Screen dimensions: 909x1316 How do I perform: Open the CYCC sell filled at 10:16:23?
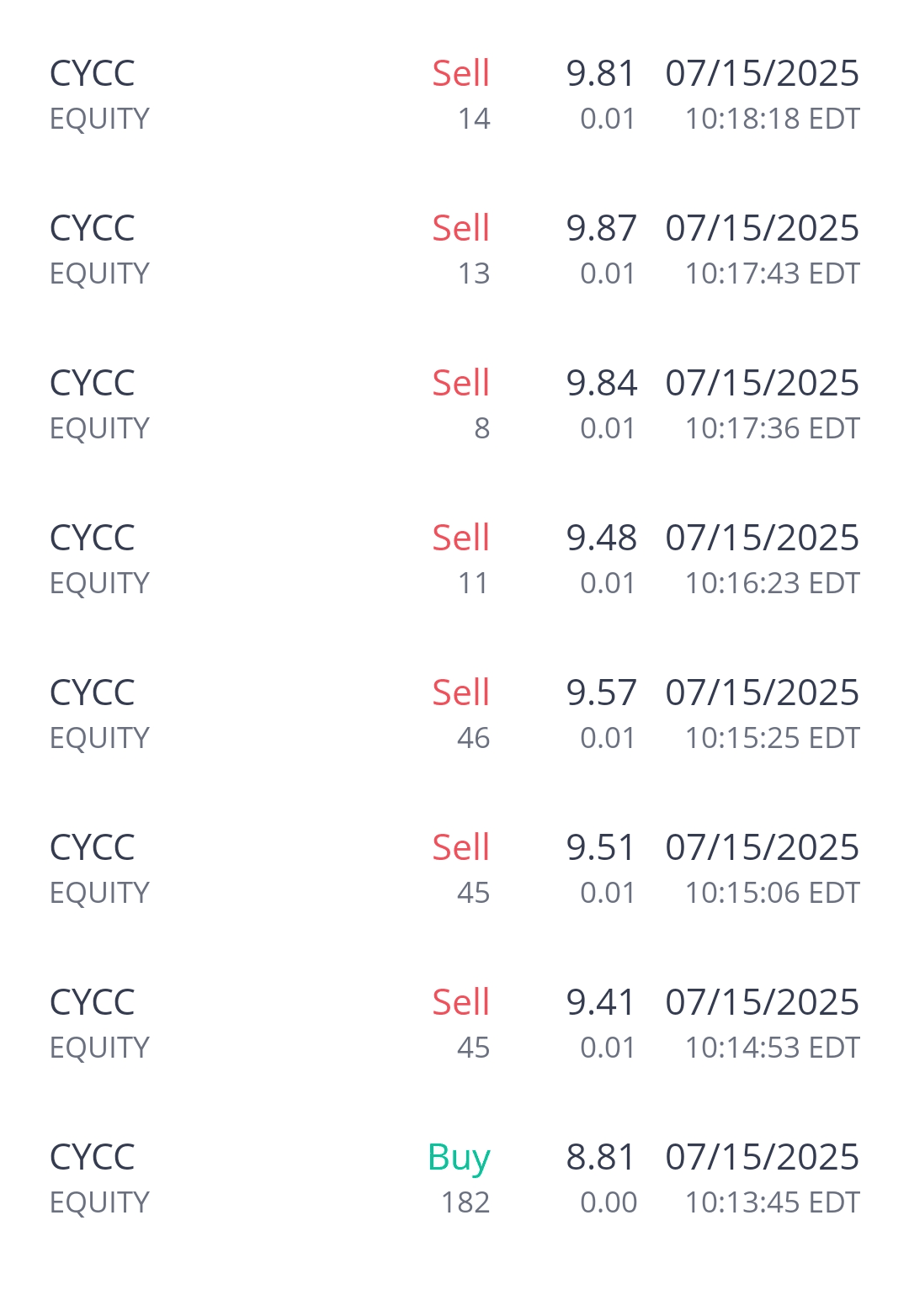(x=454, y=560)
